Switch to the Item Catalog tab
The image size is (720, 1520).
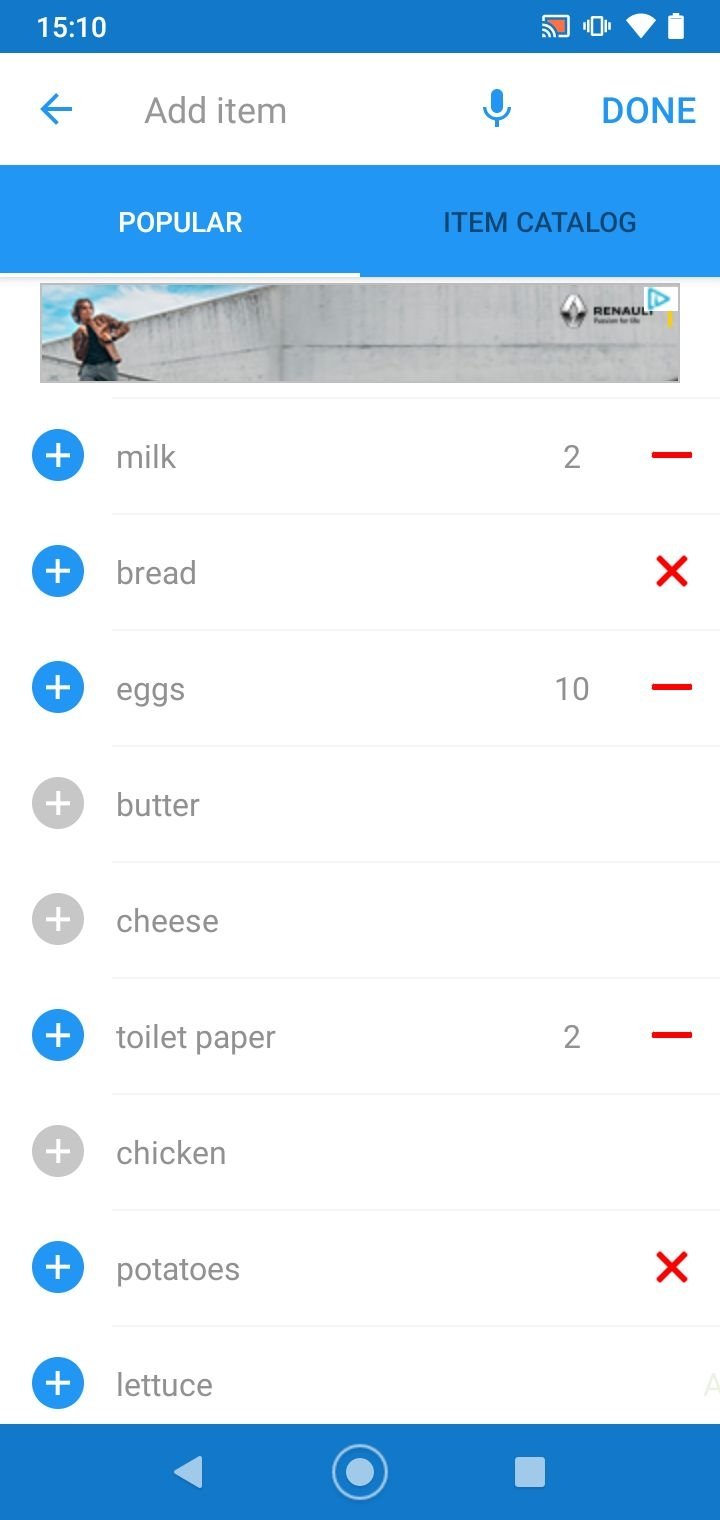point(540,222)
